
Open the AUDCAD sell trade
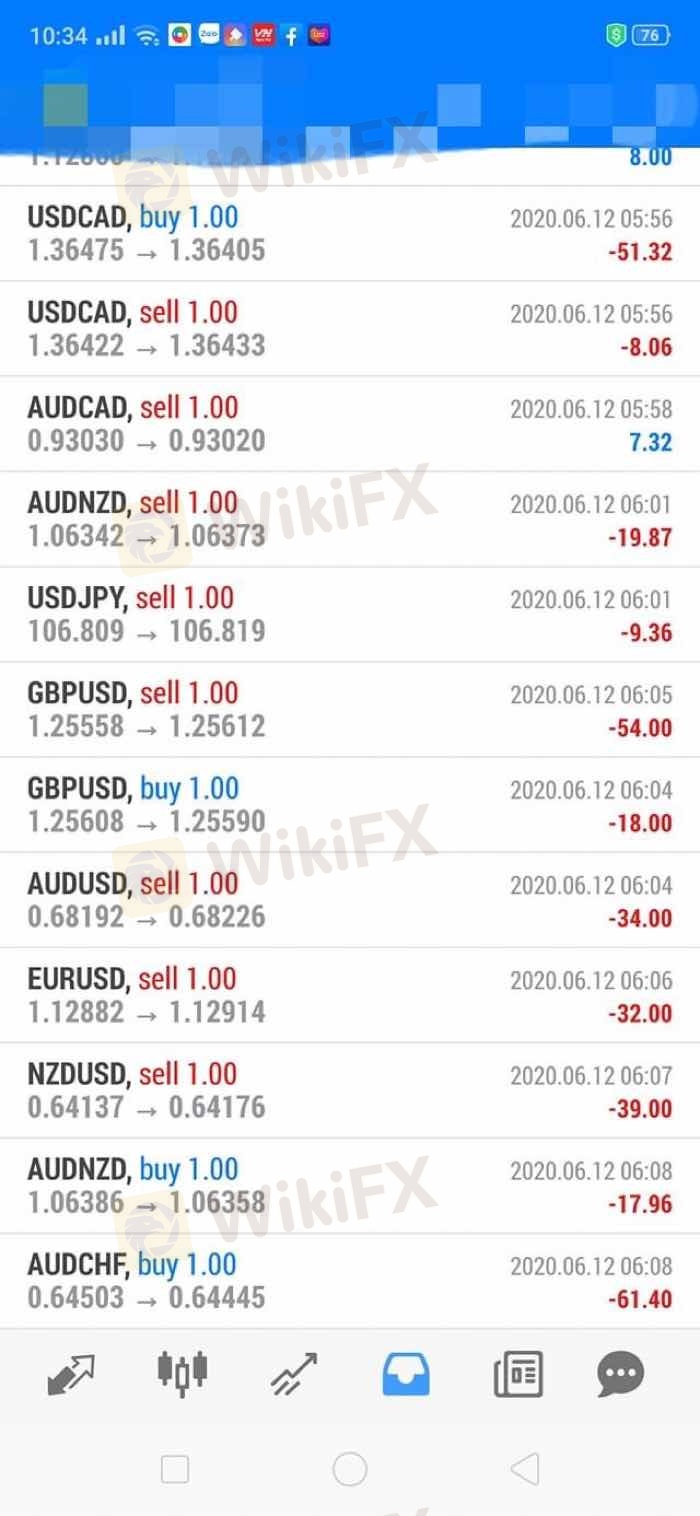(350, 424)
